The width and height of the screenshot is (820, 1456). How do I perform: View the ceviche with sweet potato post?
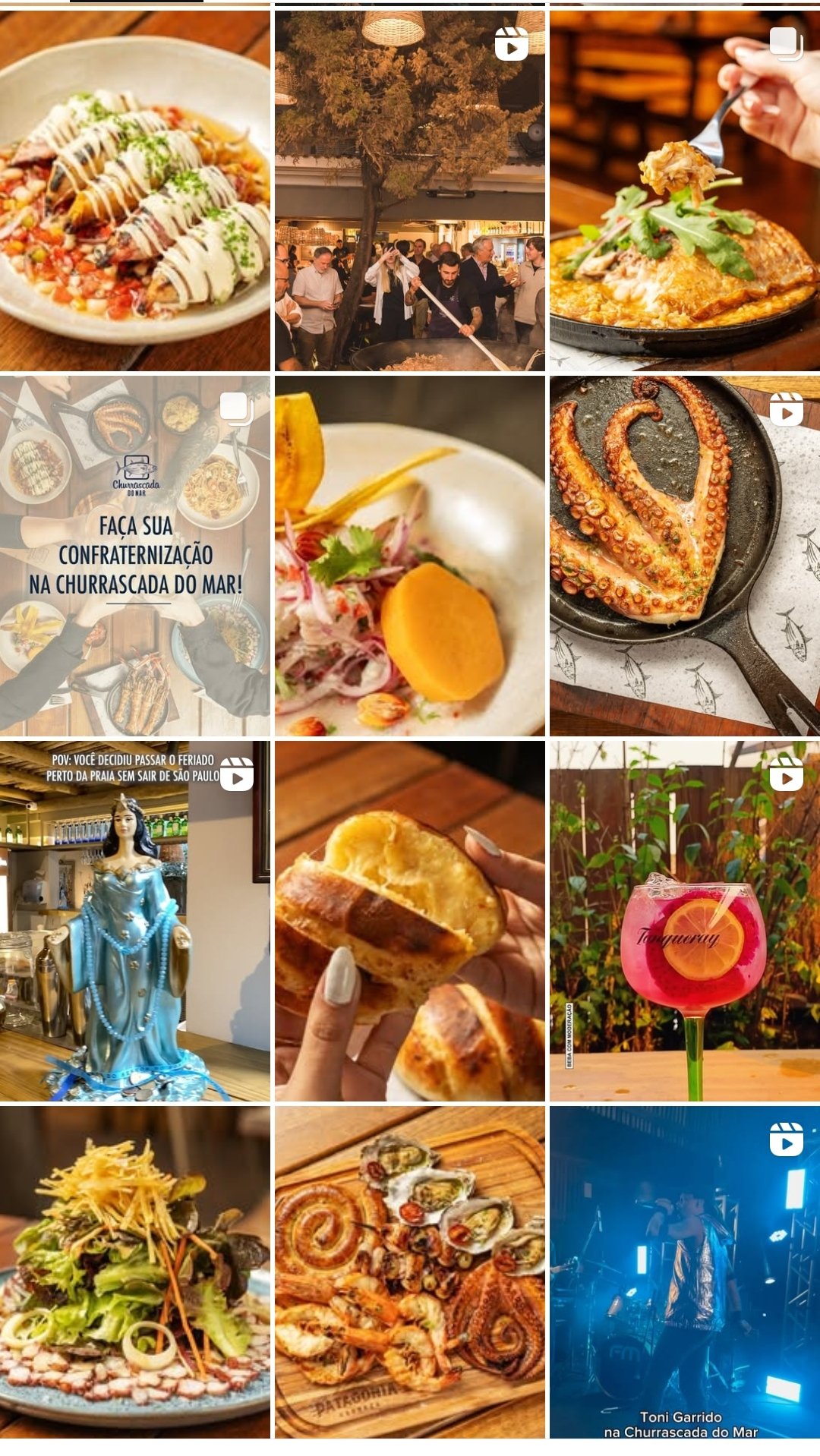[410, 556]
